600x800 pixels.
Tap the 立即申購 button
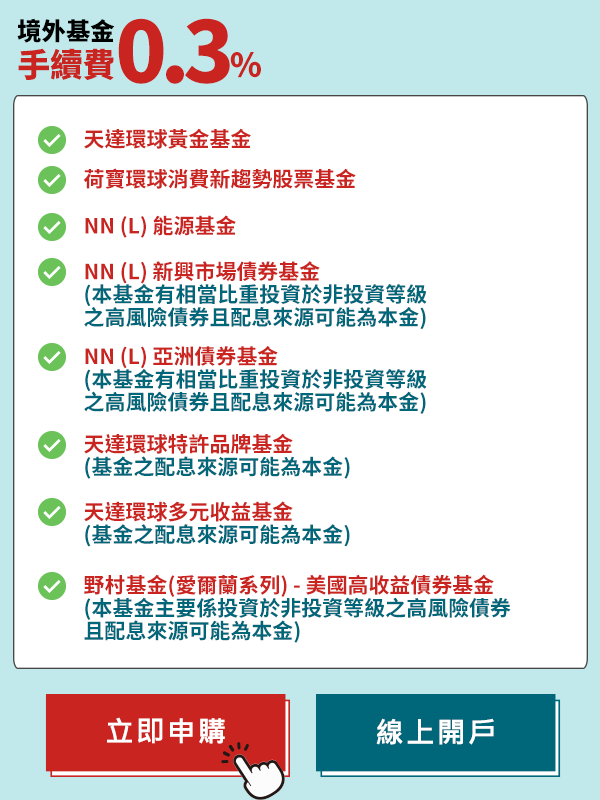[x=165, y=731]
